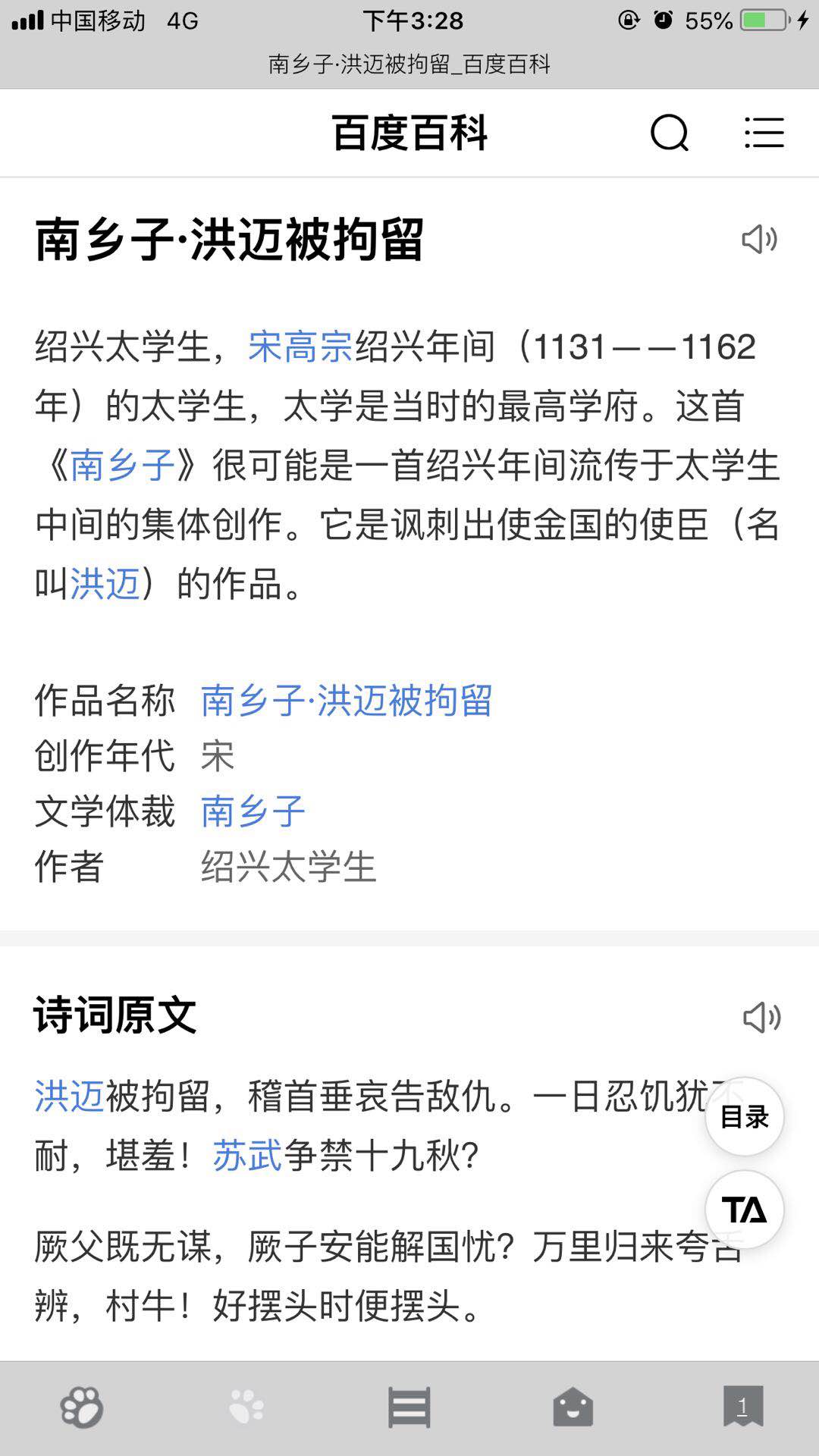Open the magnifier search icon
Screen dimensions: 819x1456
[667, 133]
